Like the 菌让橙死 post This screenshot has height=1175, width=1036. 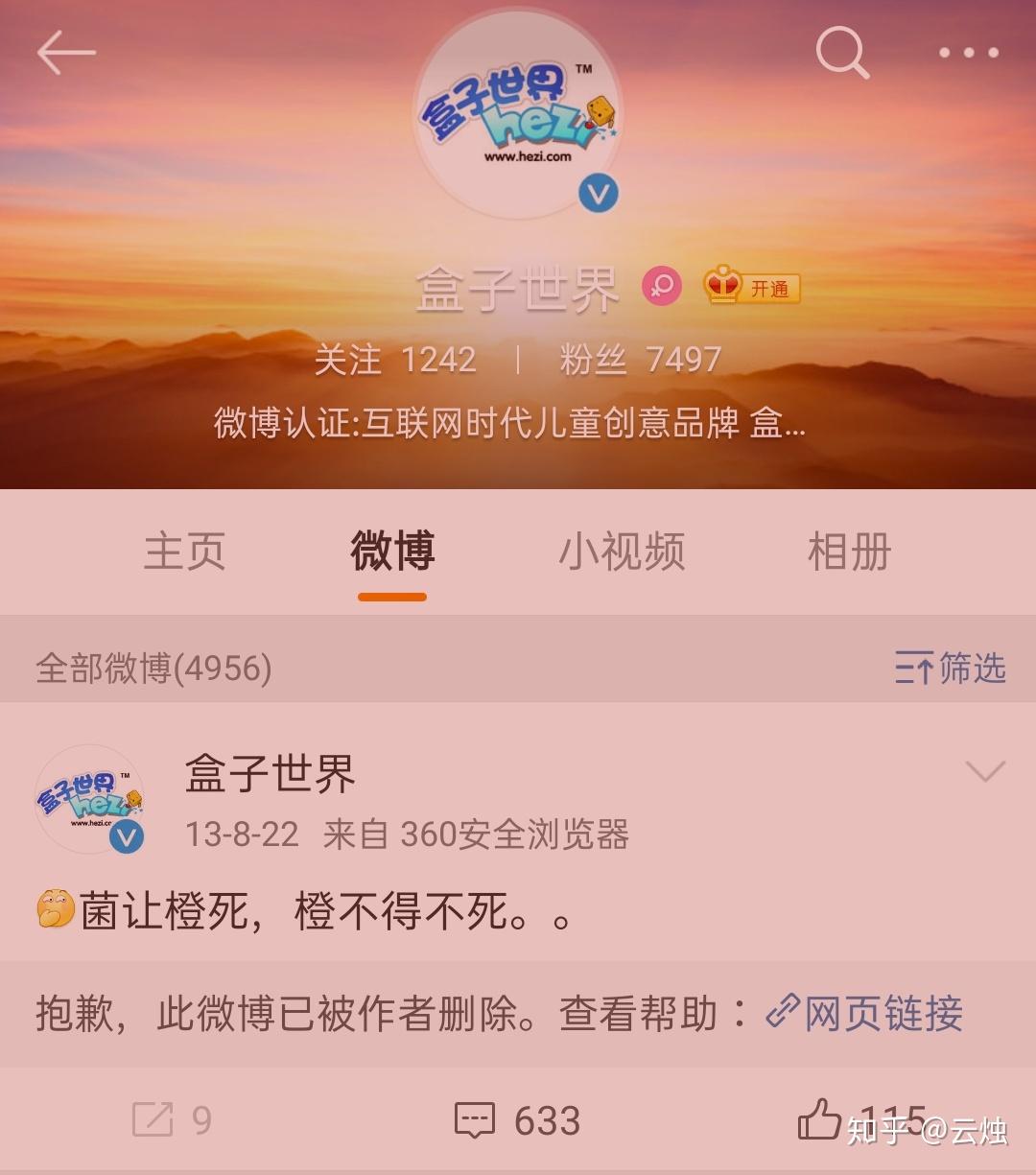click(821, 1120)
